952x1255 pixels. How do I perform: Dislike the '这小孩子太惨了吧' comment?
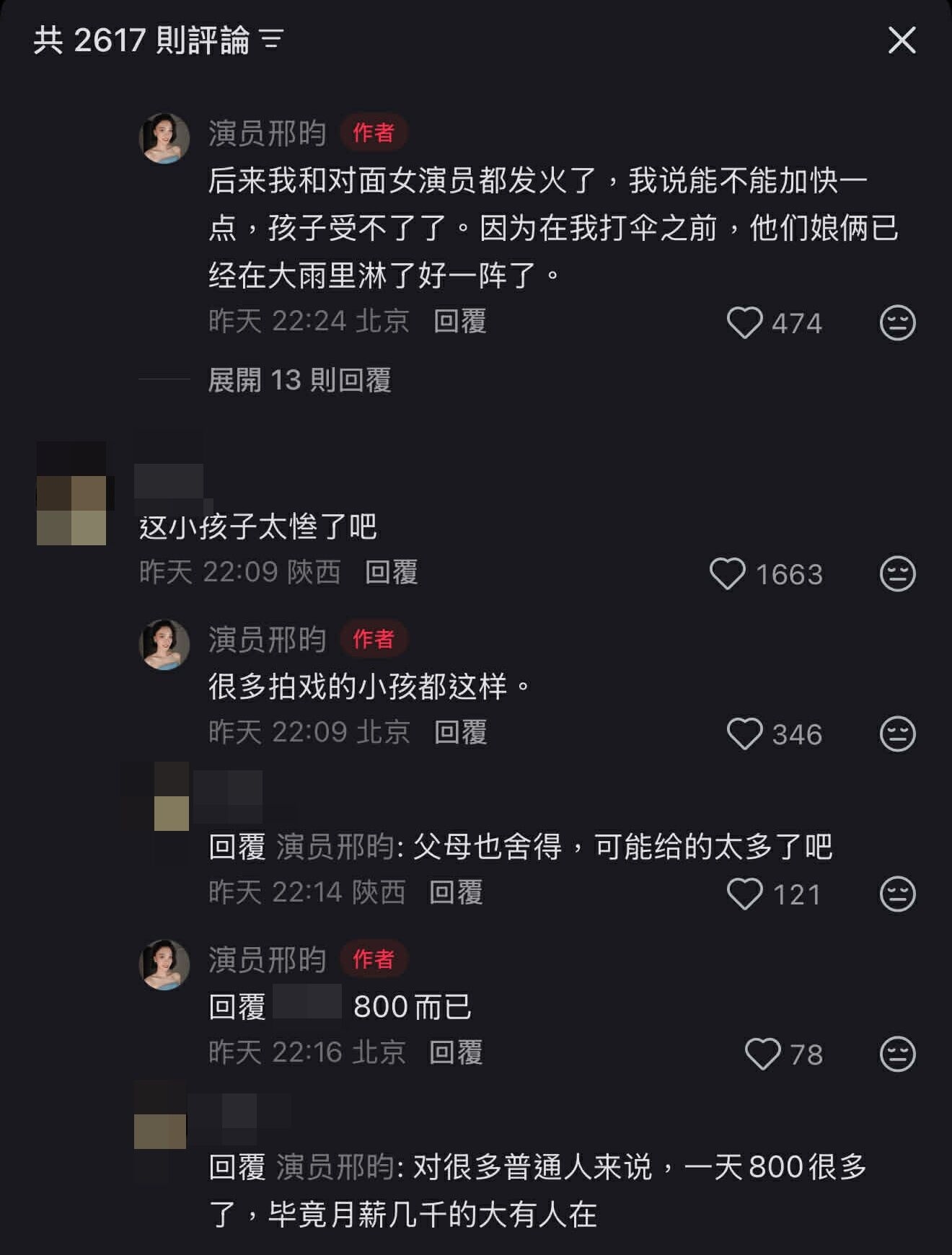click(897, 574)
